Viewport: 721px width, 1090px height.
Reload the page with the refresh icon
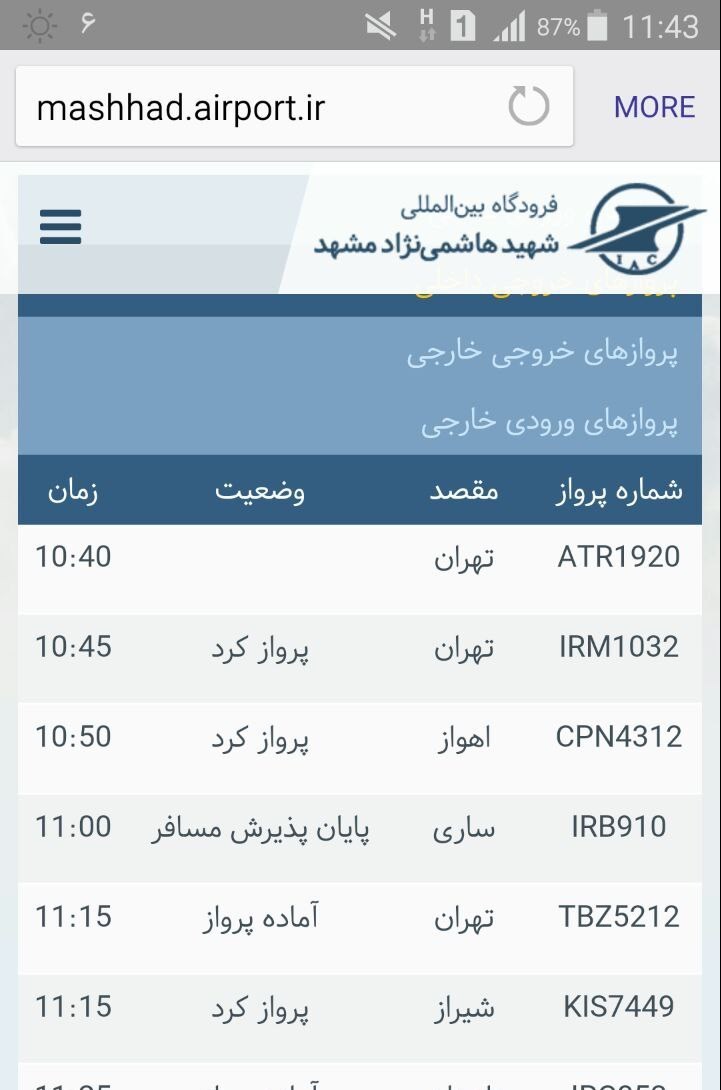[528, 106]
